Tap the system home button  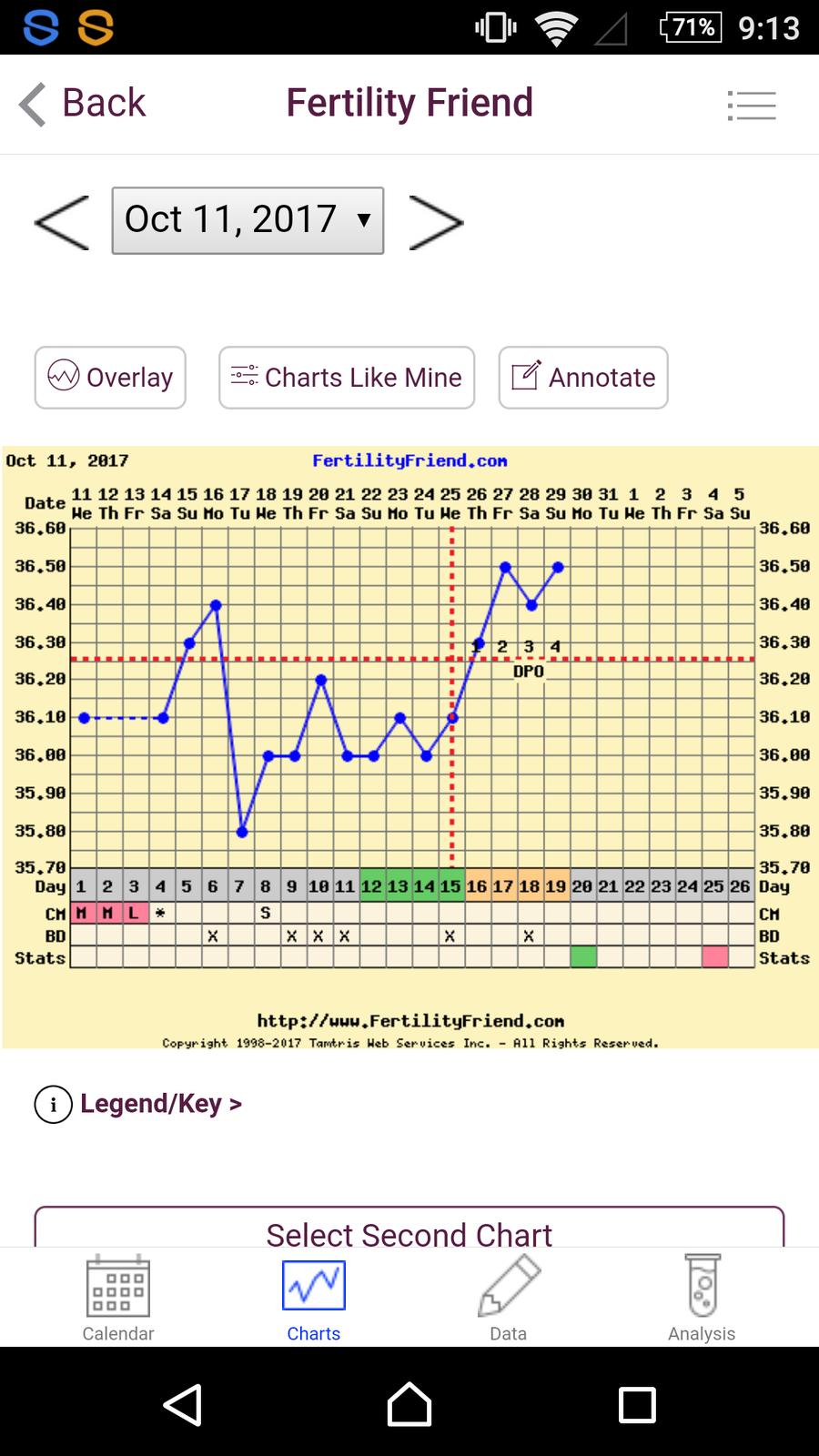409,1404
